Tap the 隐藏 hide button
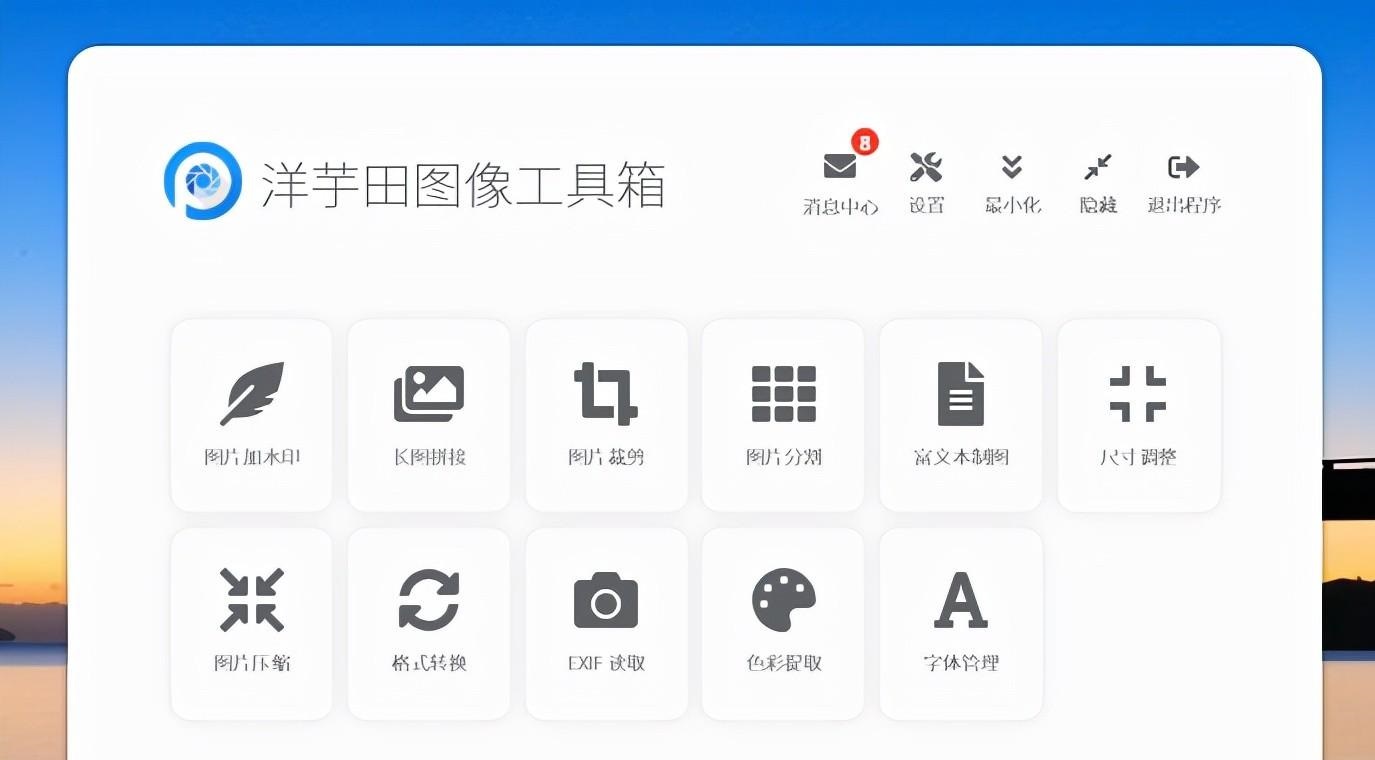Image resolution: width=1375 pixels, height=760 pixels. click(x=1098, y=180)
